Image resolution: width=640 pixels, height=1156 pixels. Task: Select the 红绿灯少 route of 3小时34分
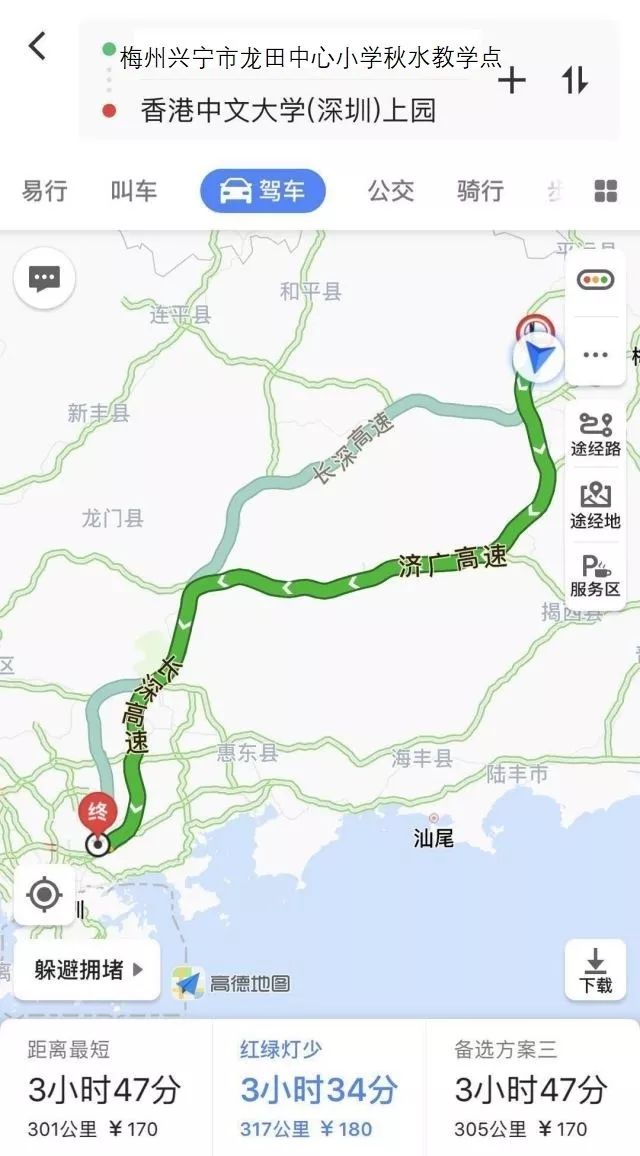coord(318,1090)
